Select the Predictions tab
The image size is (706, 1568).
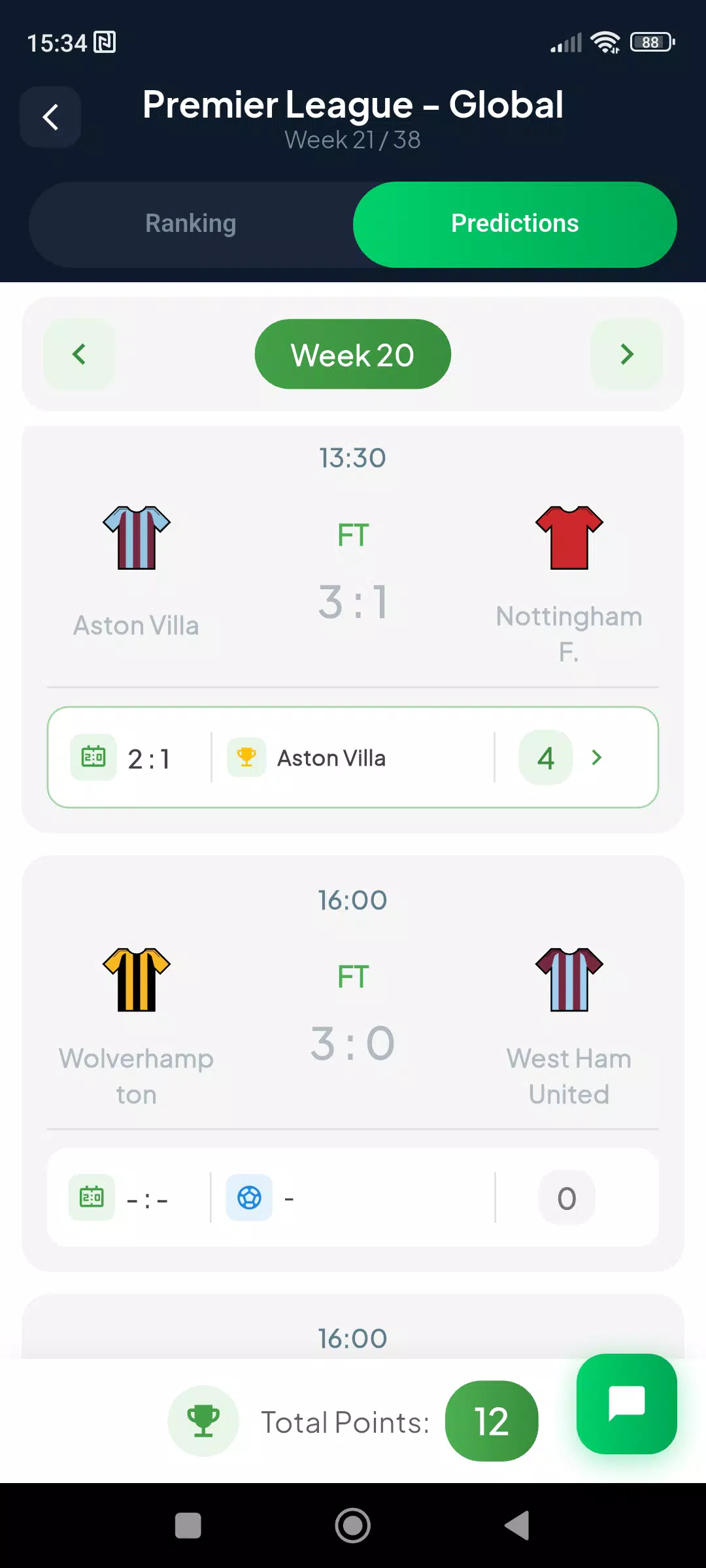(515, 224)
